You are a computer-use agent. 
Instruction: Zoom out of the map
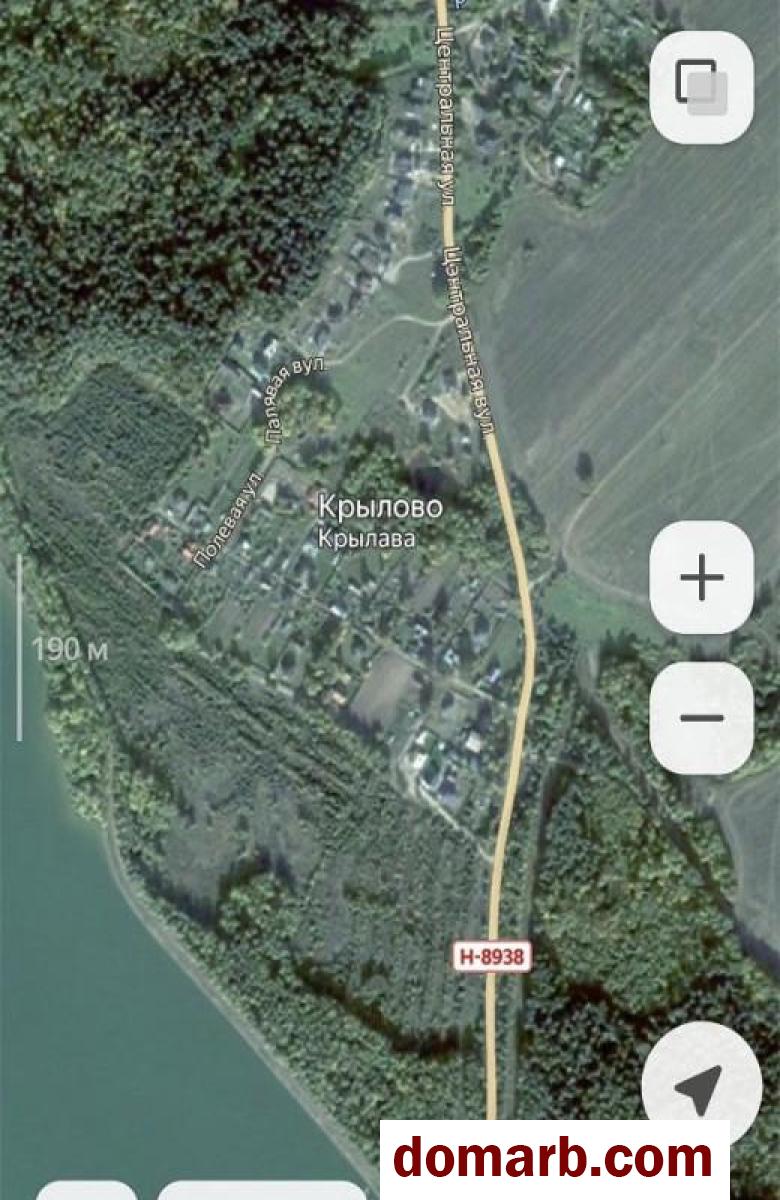(x=701, y=717)
